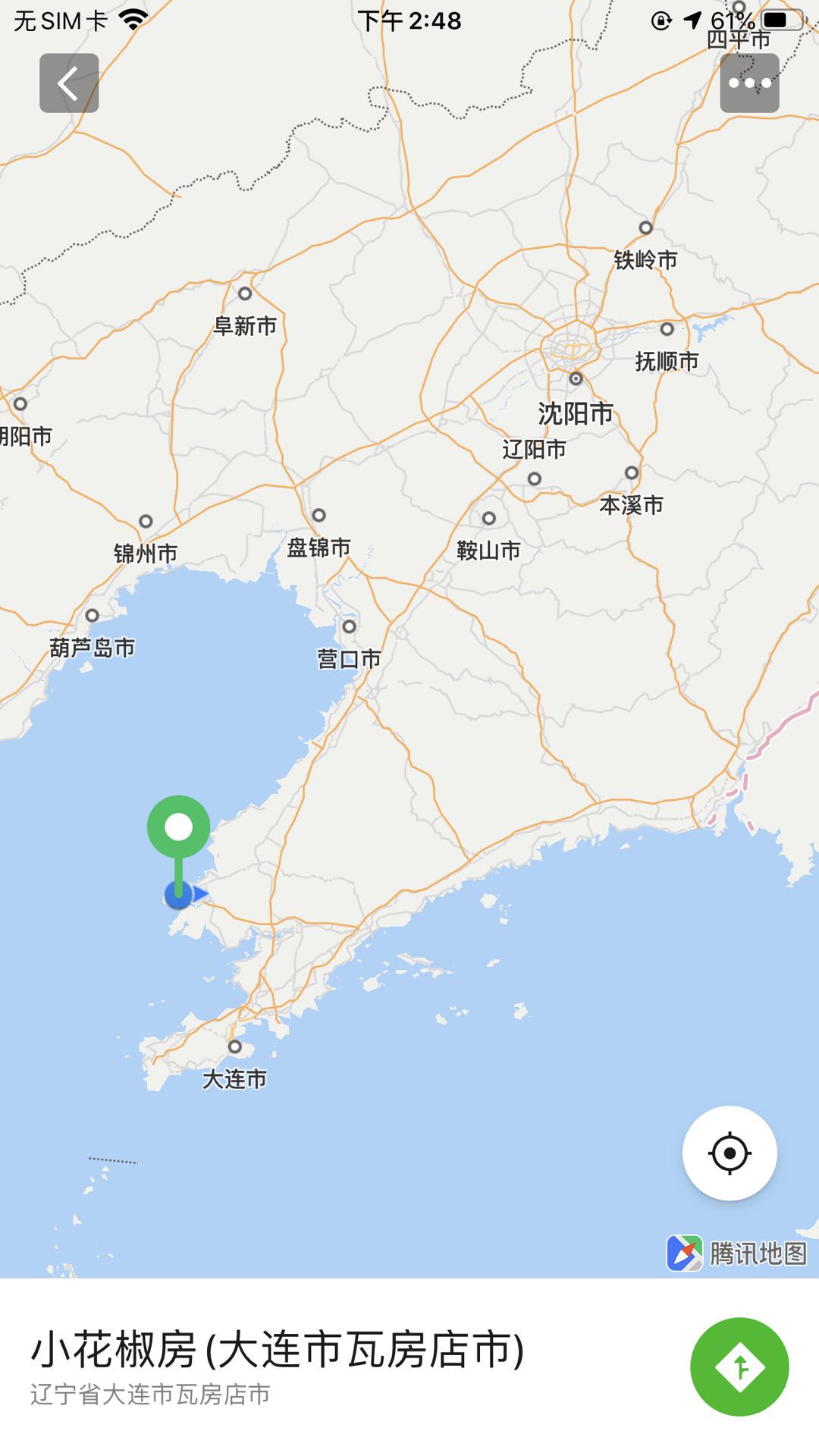Recenter map on my current location
The image size is (819, 1456).
pos(730,1153)
